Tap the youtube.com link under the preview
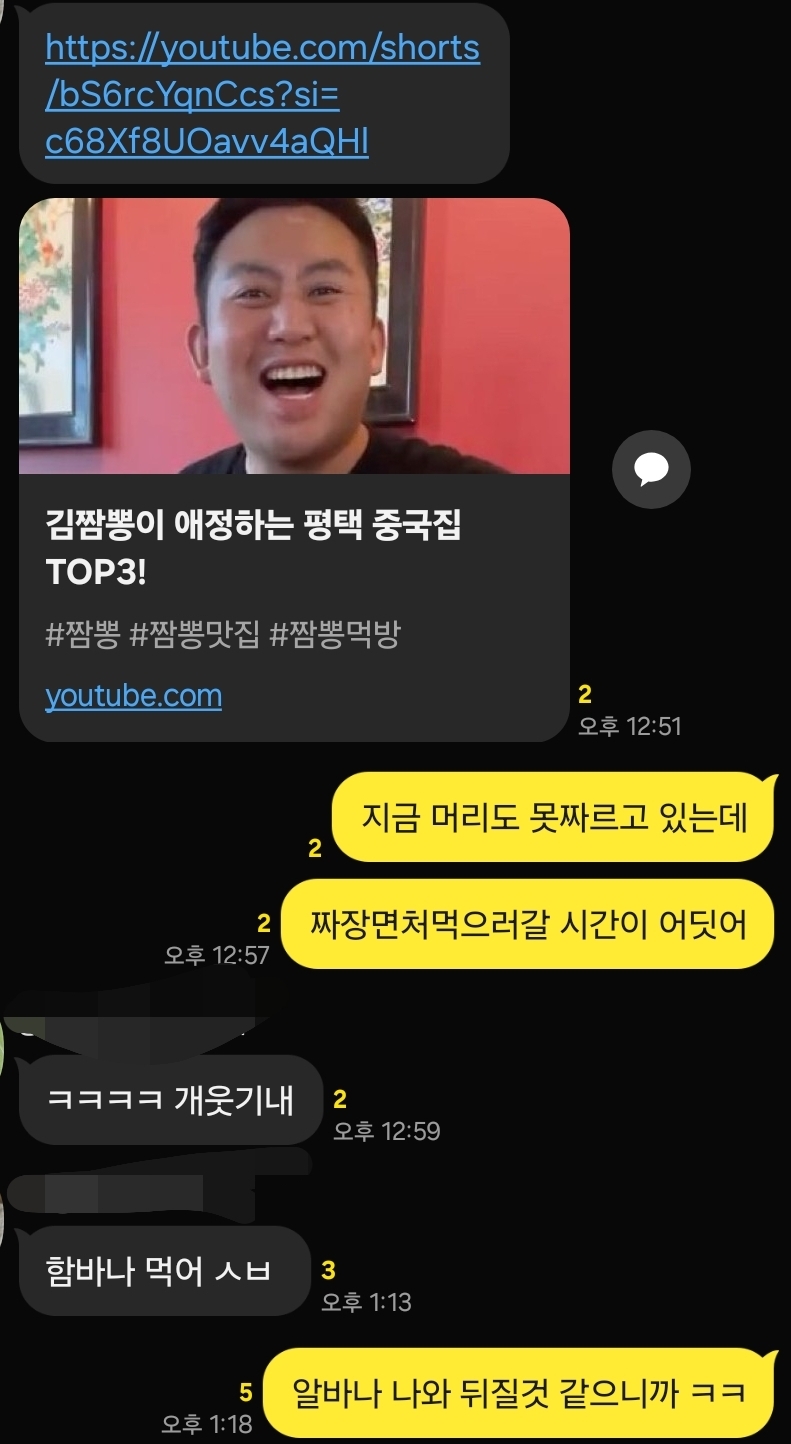The height and width of the screenshot is (1444, 791). tap(133, 695)
